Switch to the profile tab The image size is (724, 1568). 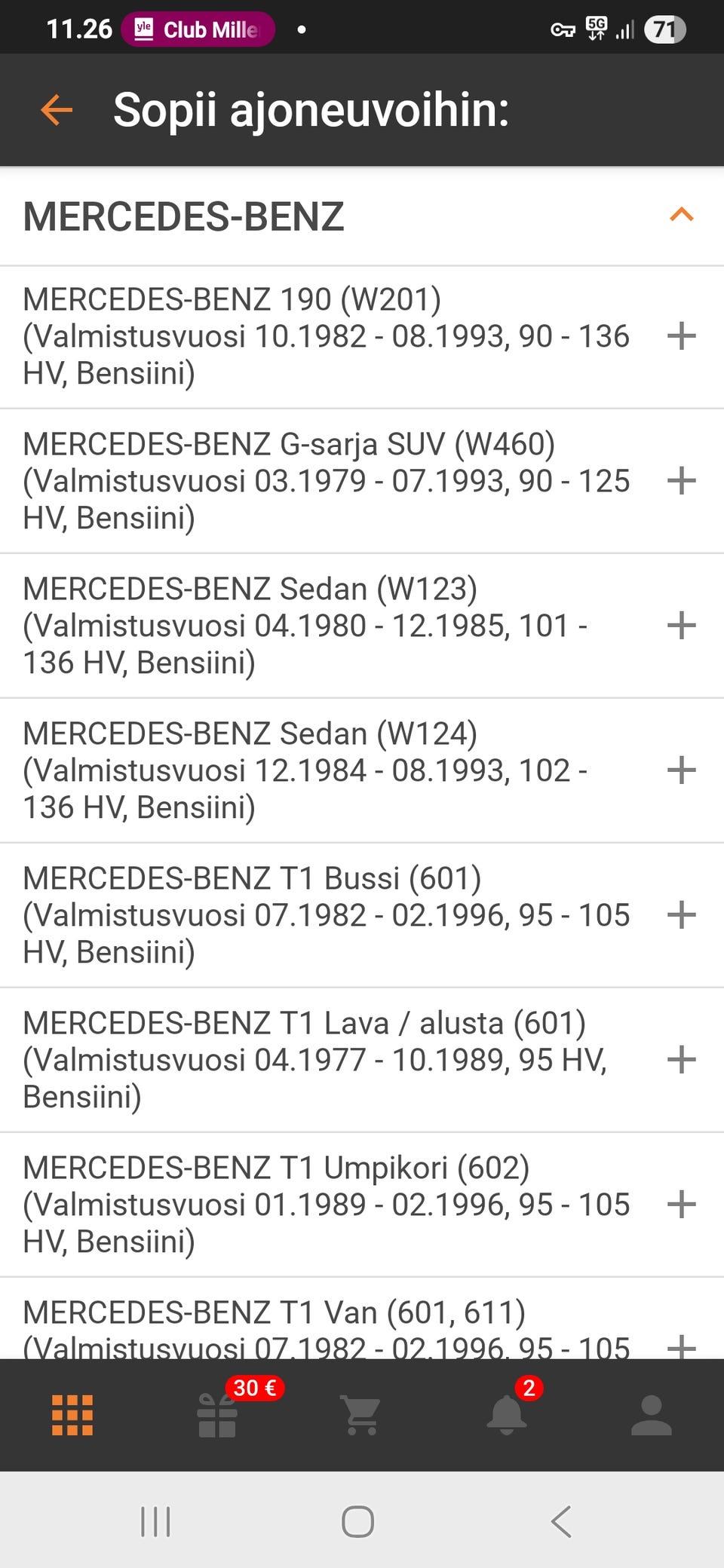point(652,1415)
